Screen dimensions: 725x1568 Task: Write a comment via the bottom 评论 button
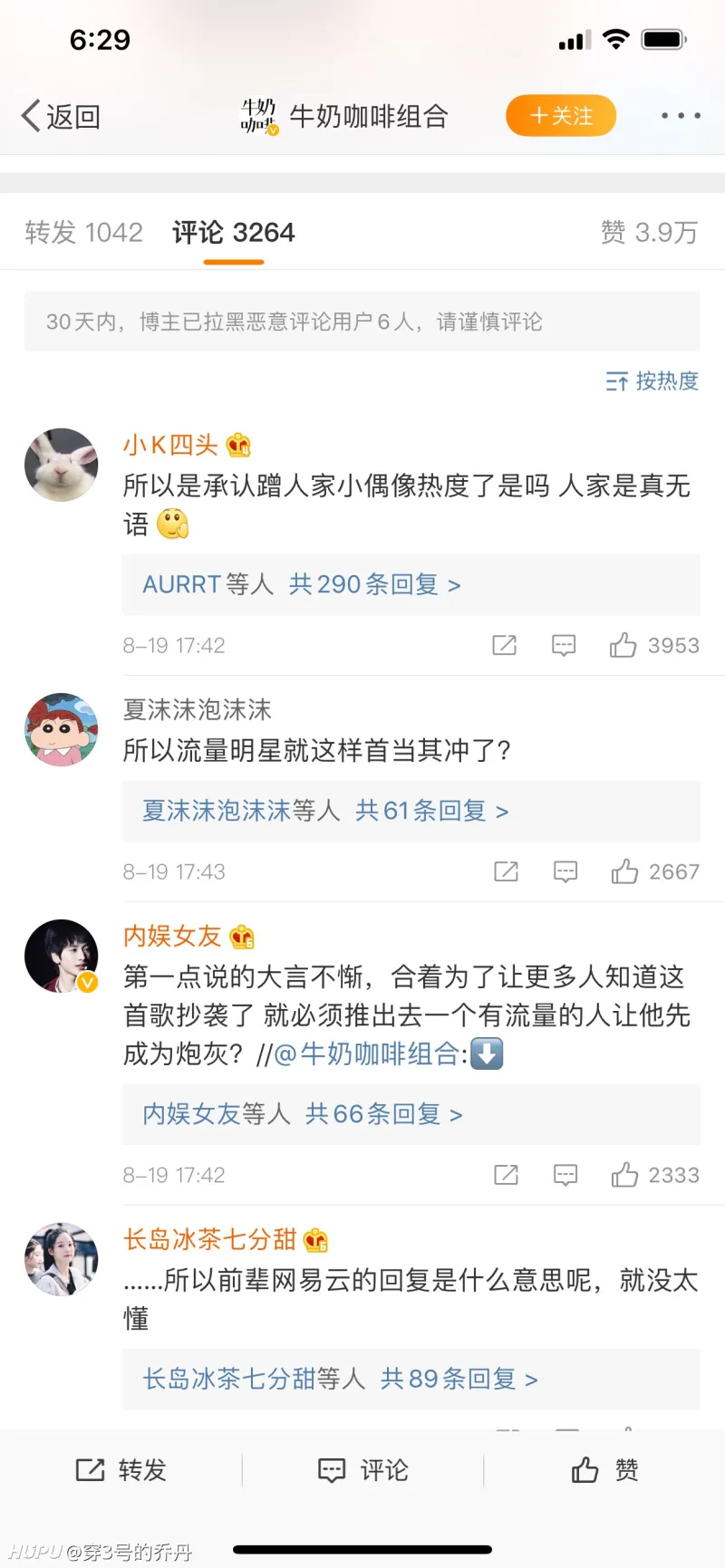362,1470
